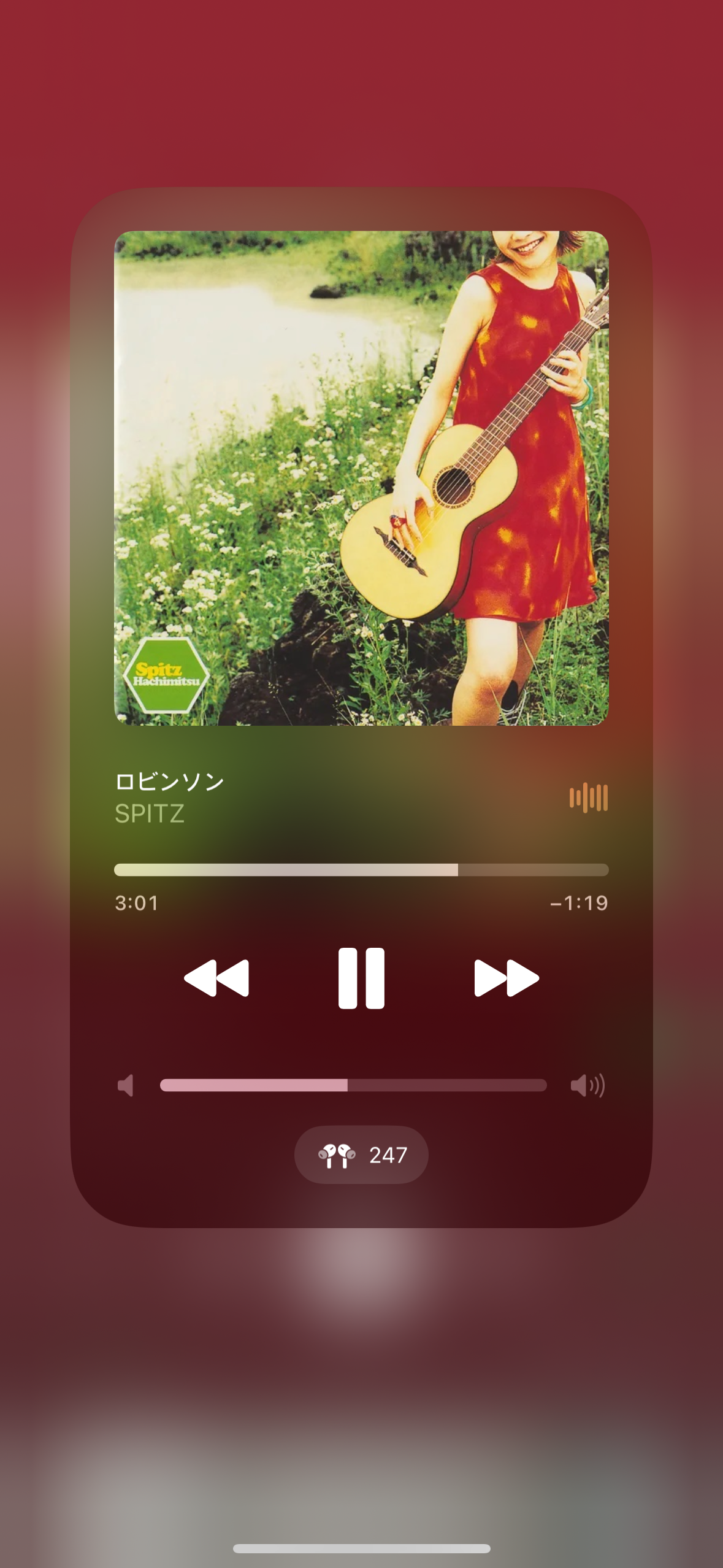Viewport: 723px width, 1568px height.
Task: Skip back to the previous track
Action: click(216, 978)
